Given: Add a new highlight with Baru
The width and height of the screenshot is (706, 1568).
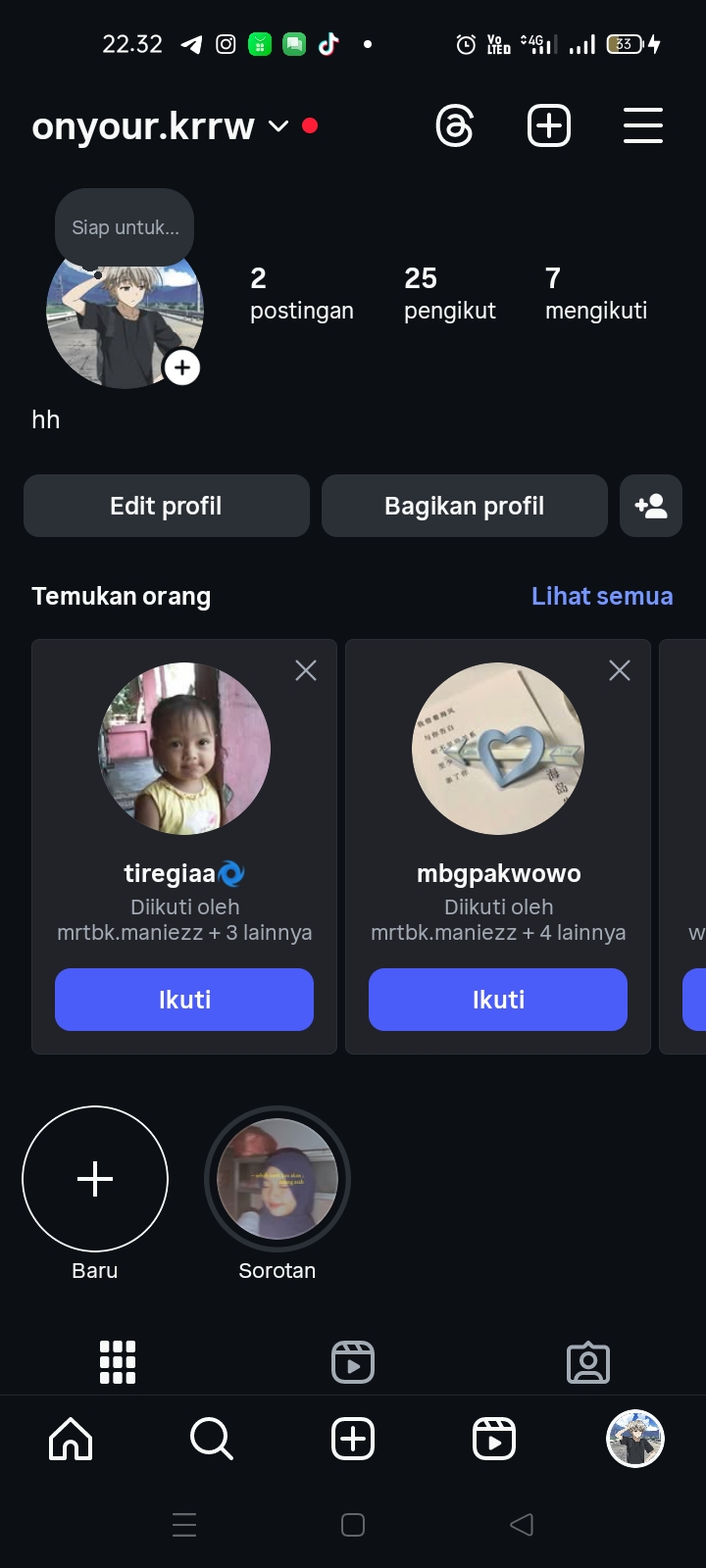Looking at the screenshot, I should 95,1179.
